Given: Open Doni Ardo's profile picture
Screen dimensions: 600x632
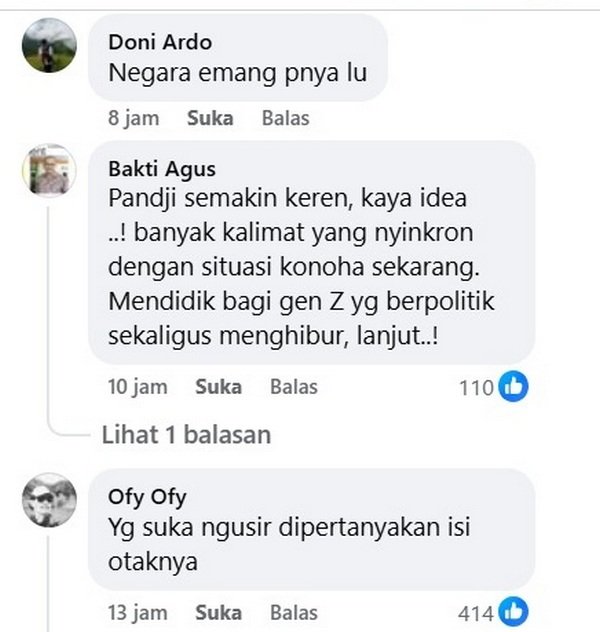Looking at the screenshot, I should pos(49,46).
